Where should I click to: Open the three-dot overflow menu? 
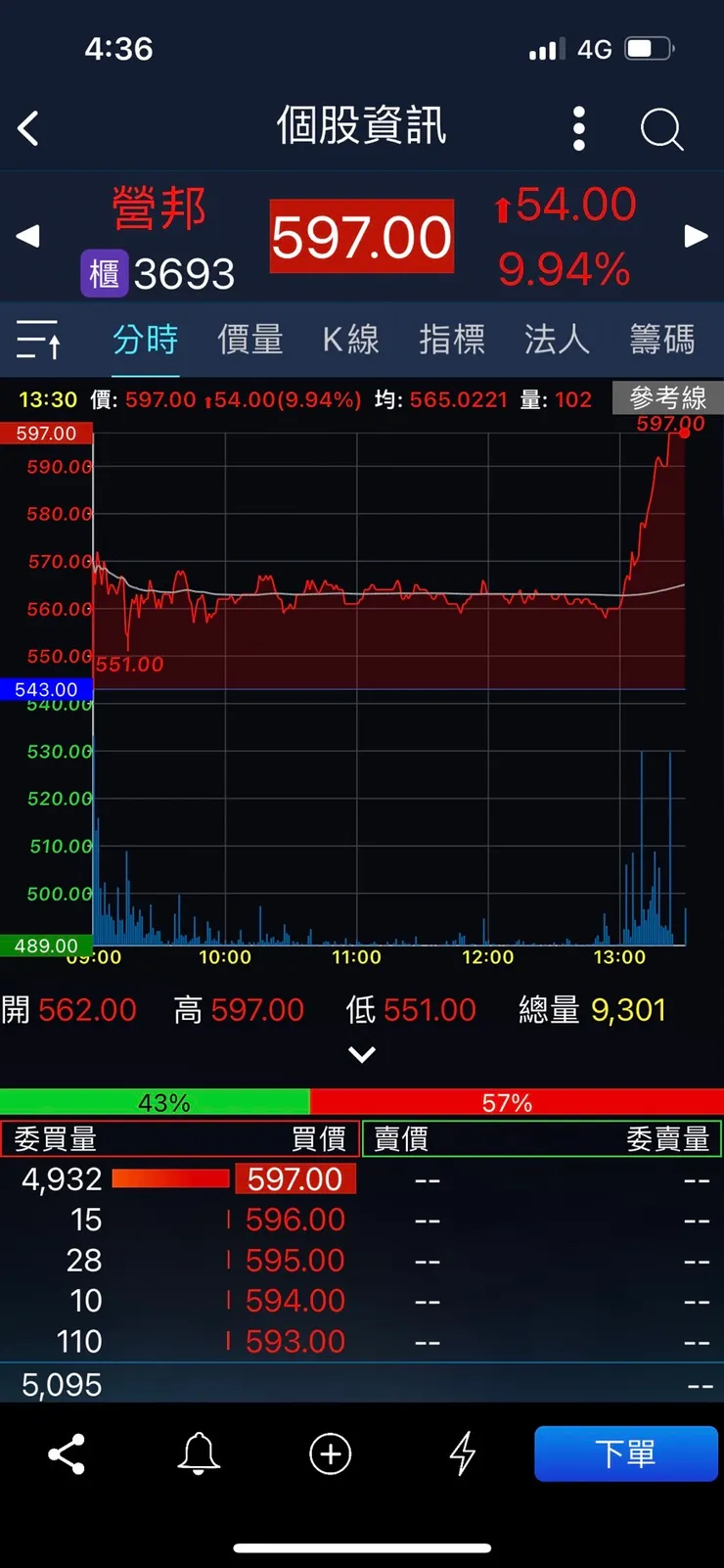click(578, 128)
